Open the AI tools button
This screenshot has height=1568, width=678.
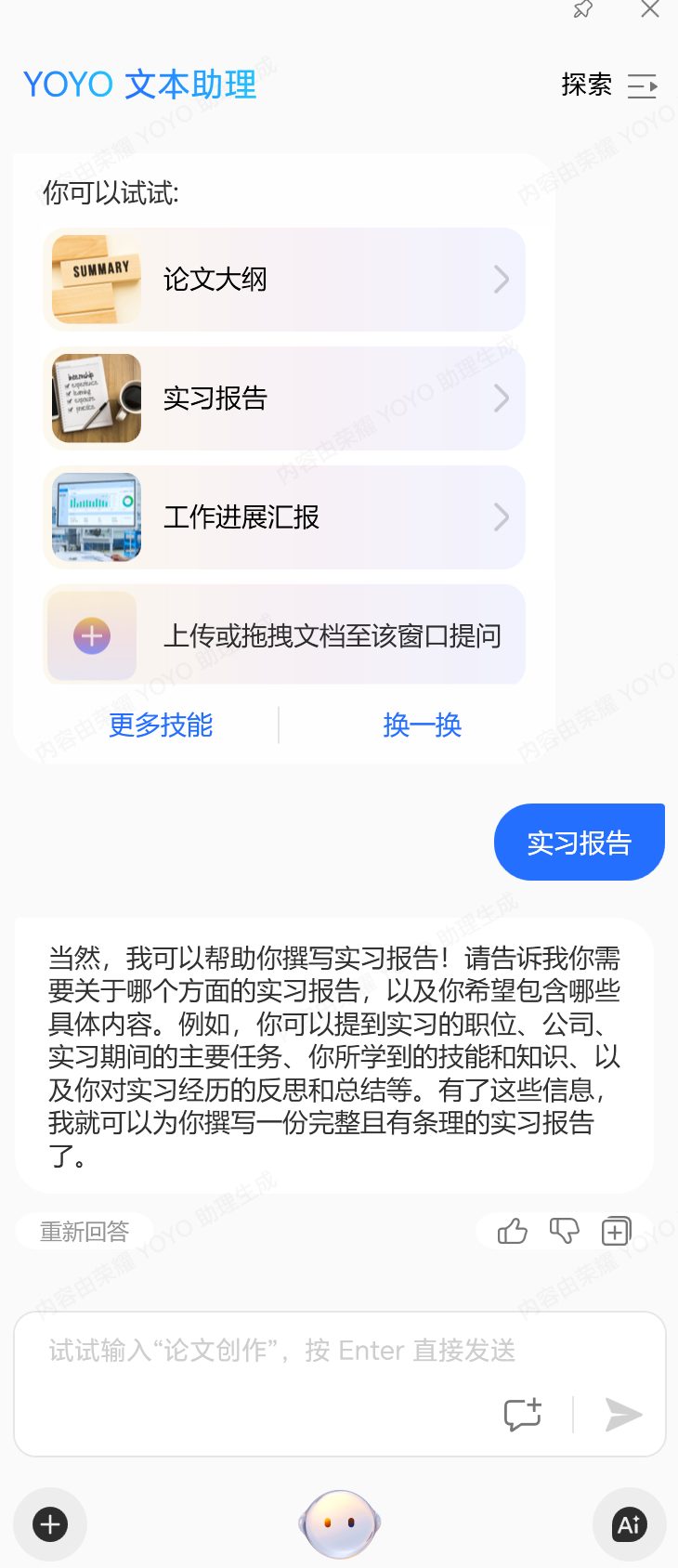[629, 1524]
